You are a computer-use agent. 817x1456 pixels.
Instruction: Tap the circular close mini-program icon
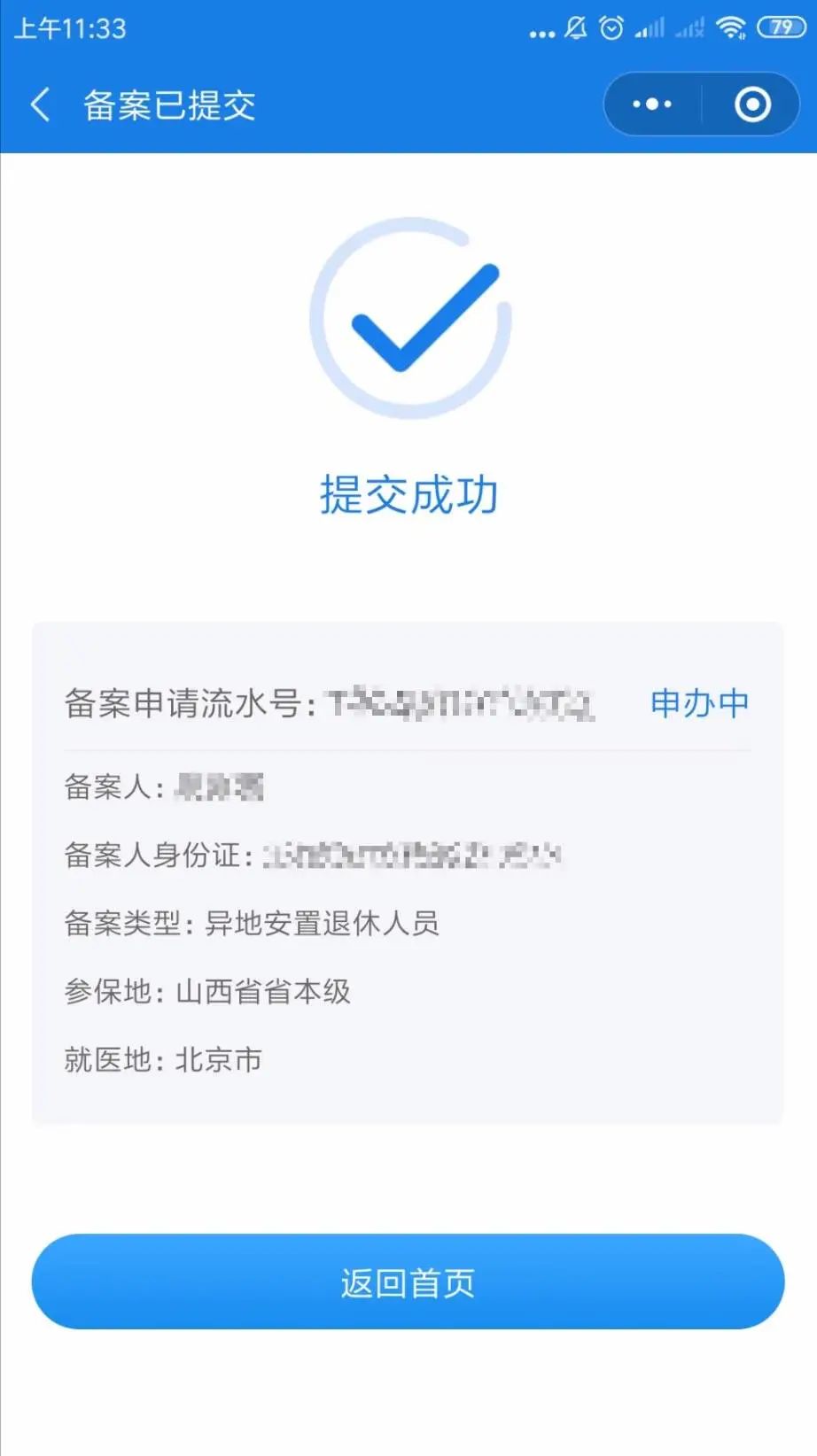click(752, 104)
